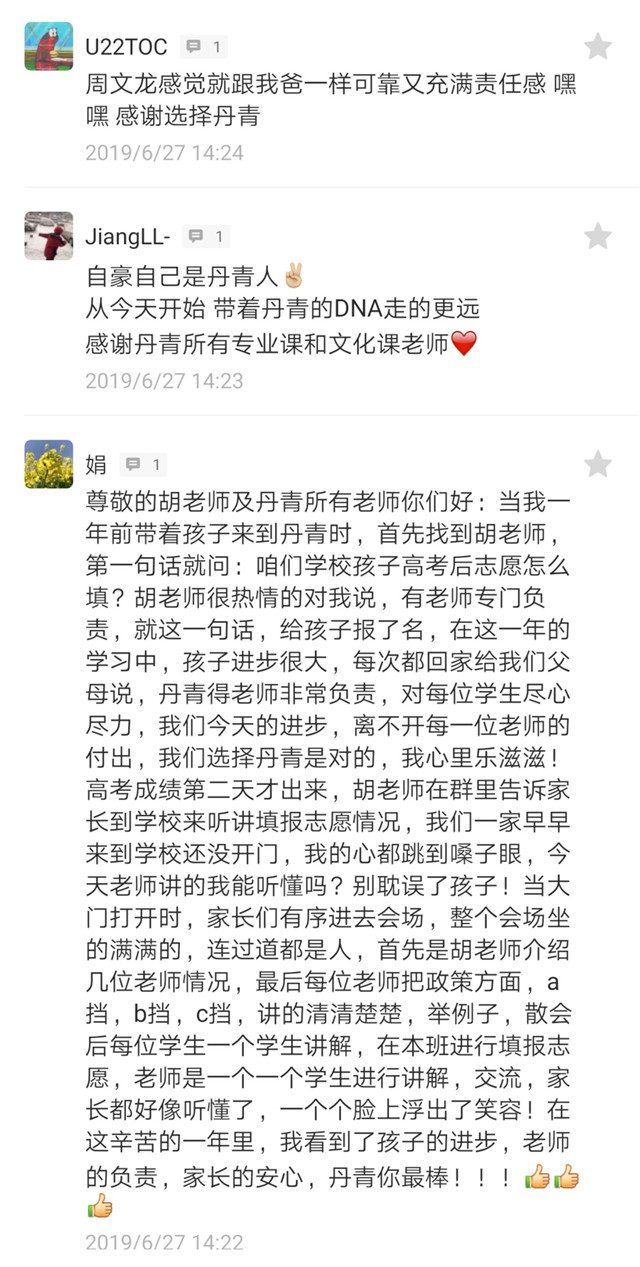The height and width of the screenshot is (1267, 640).
Task: Open 娟's flower avatar
Action: tap(49, 464)
